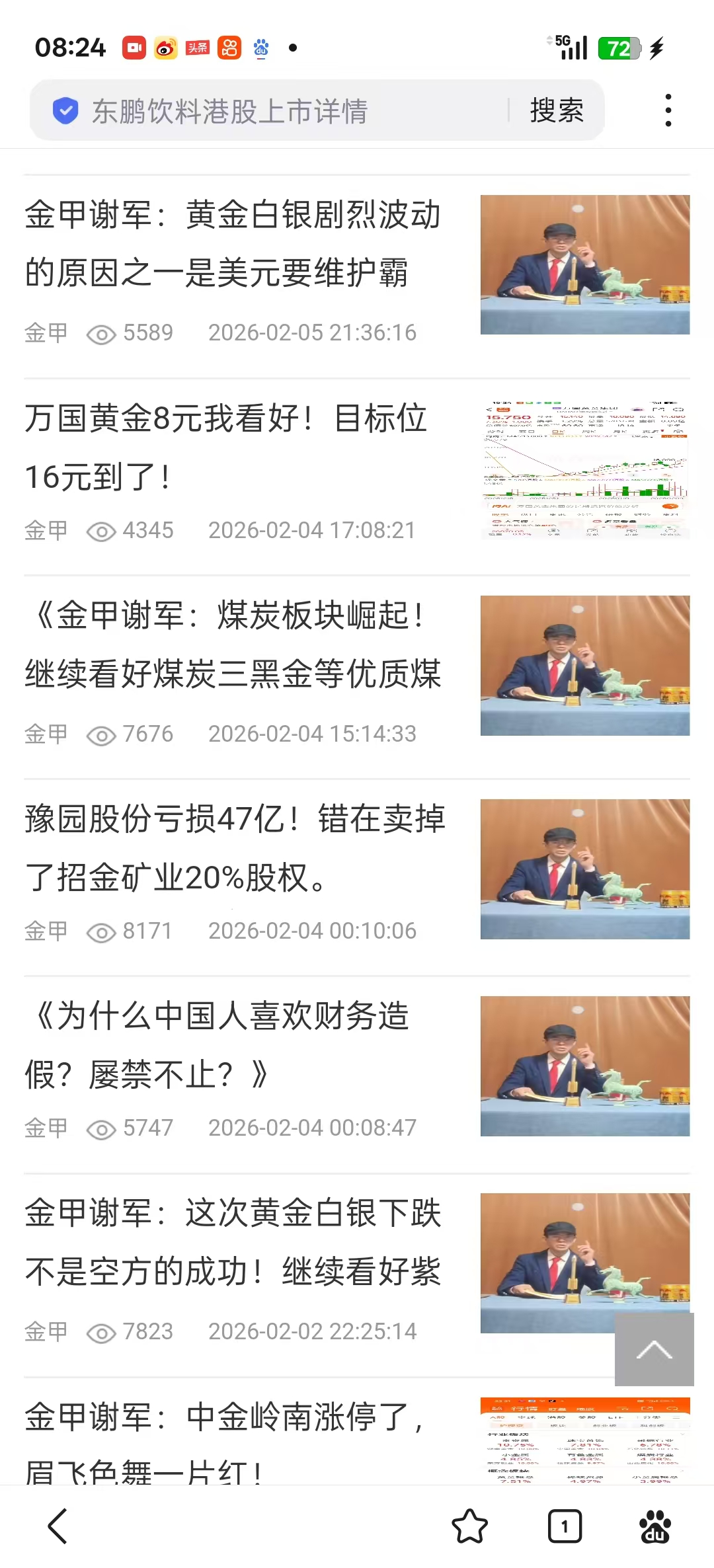Tap the view count eye icon showing 5589
Image resolution: width=714 pixels, height=1568 pixels.
(x=100, y=334)
